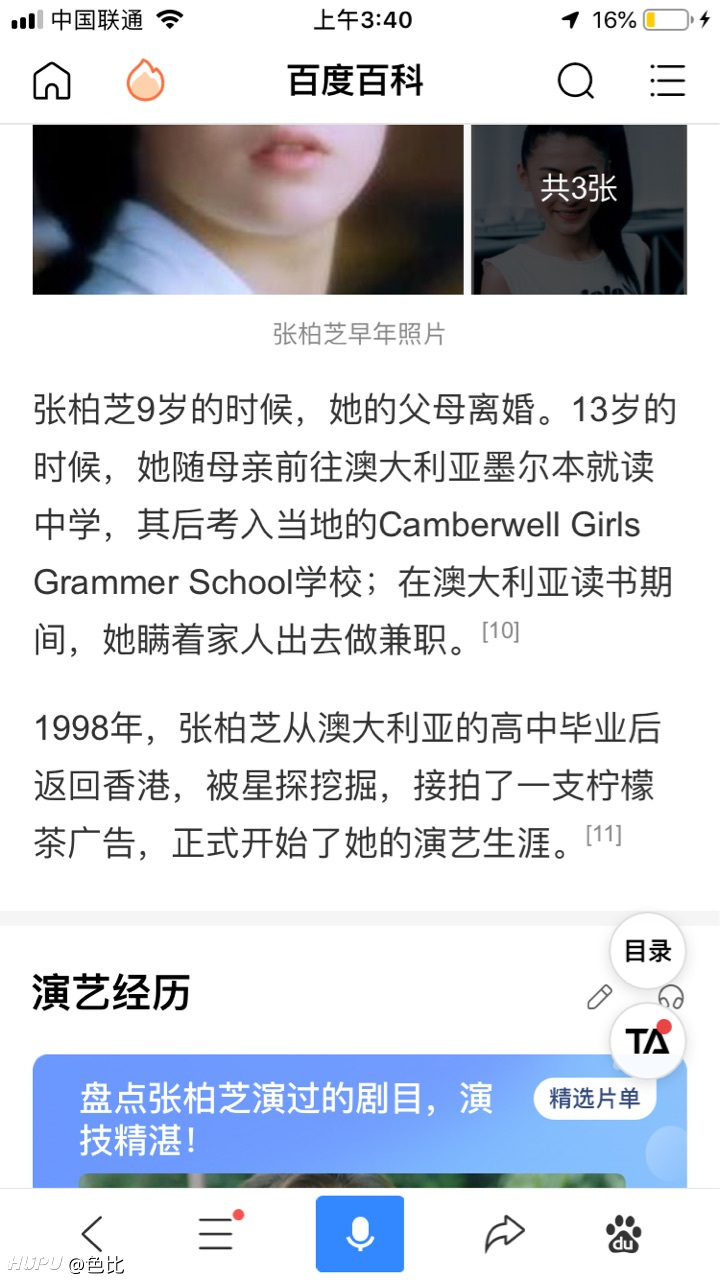720x1280 pixels.
Task: View the 共3张 photo album thumbnail
Action: (579, 209)
